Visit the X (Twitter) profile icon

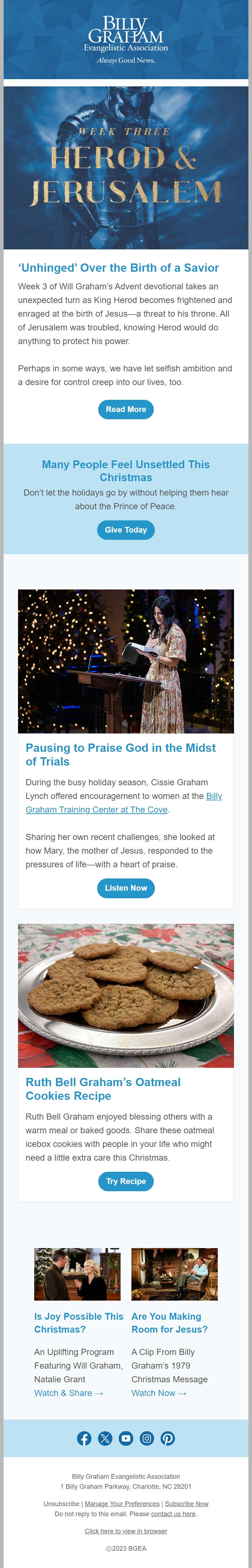pos(105,1438)
